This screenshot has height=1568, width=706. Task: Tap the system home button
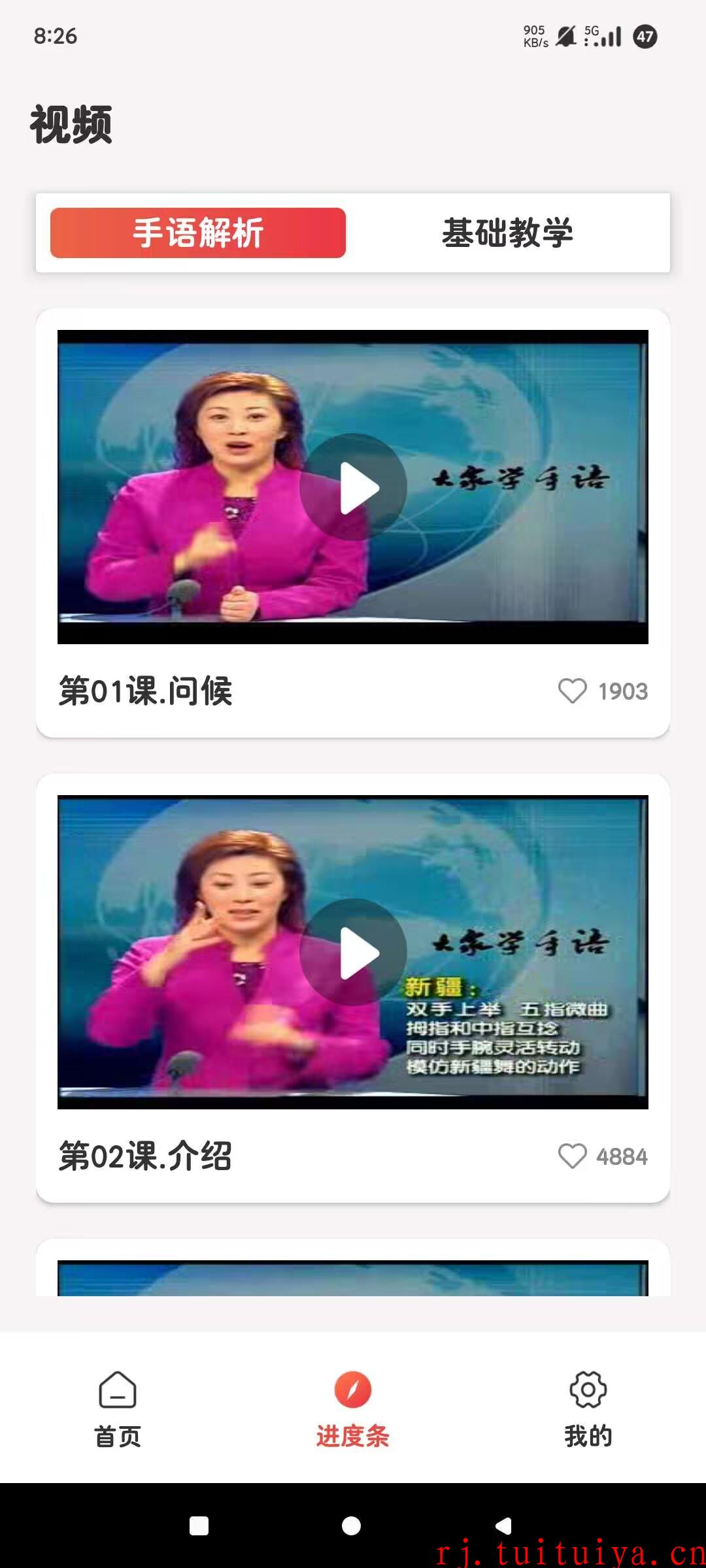(x=351, y=1526)
